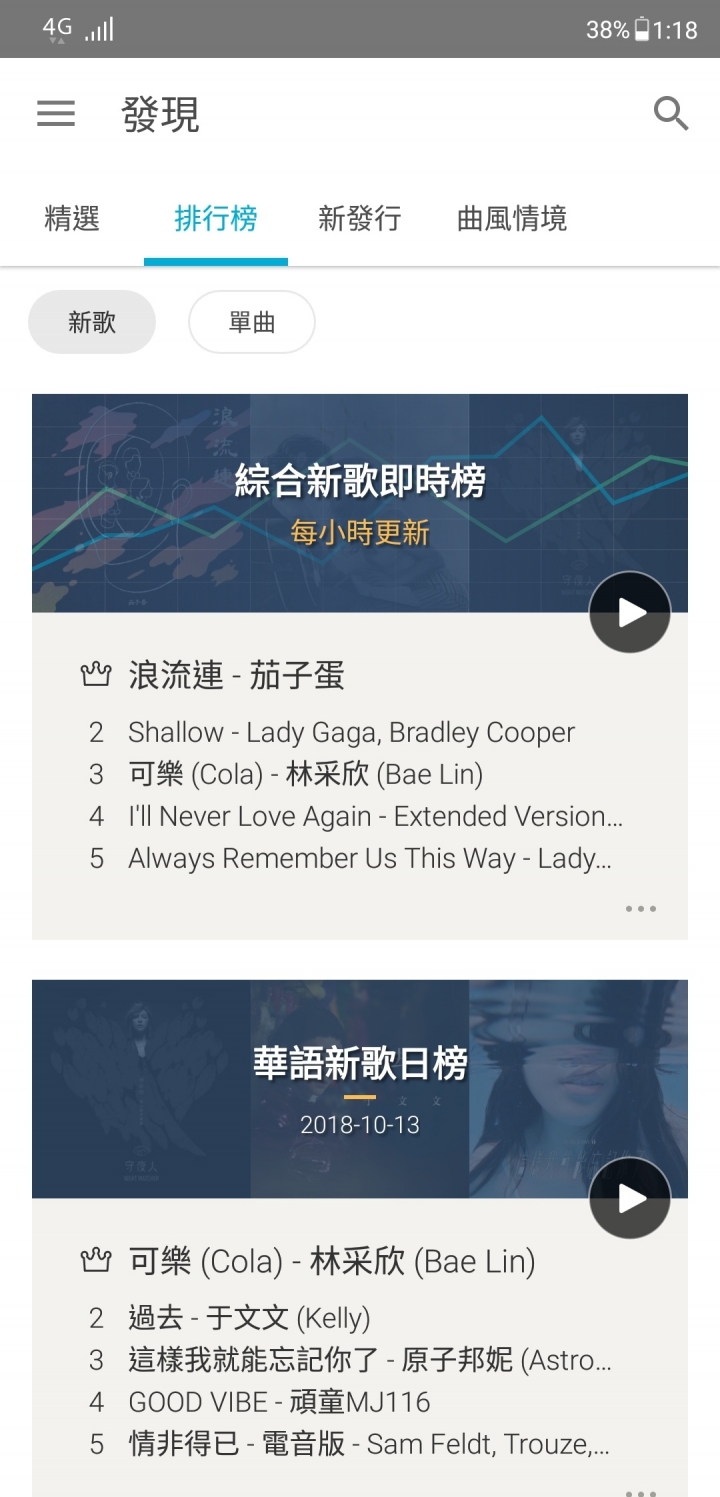Screen dimensions: 720x1497
Task: Open the search function
Action: coord(671,113)
